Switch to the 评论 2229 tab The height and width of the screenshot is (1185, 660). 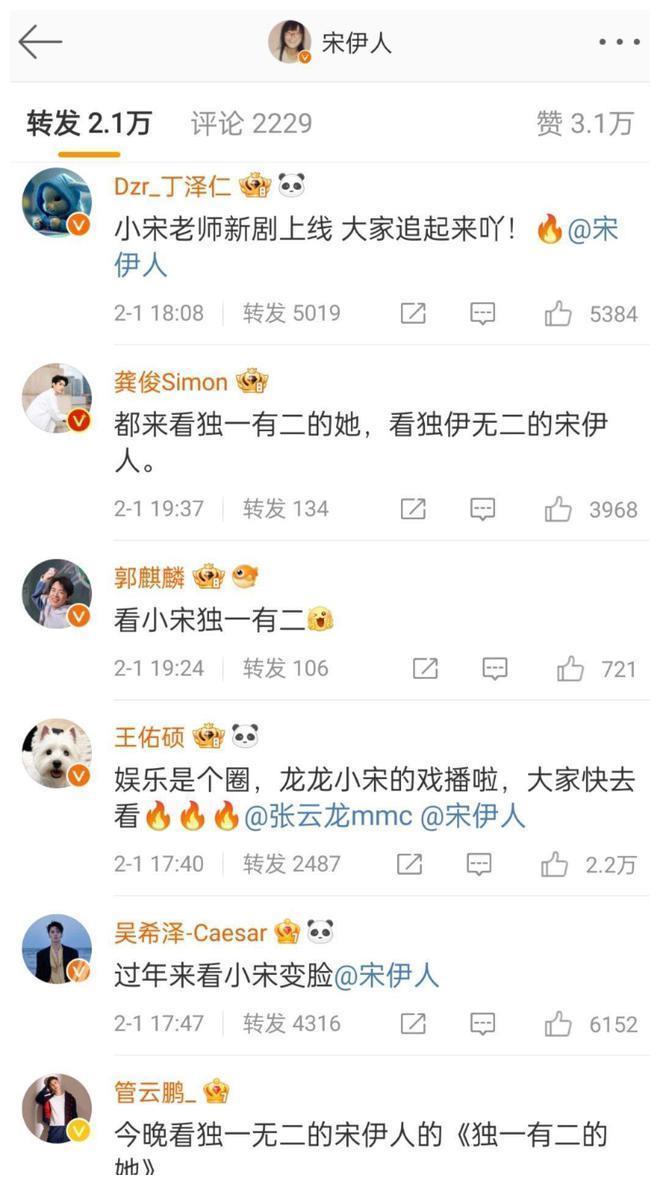[x=251, y=123]
